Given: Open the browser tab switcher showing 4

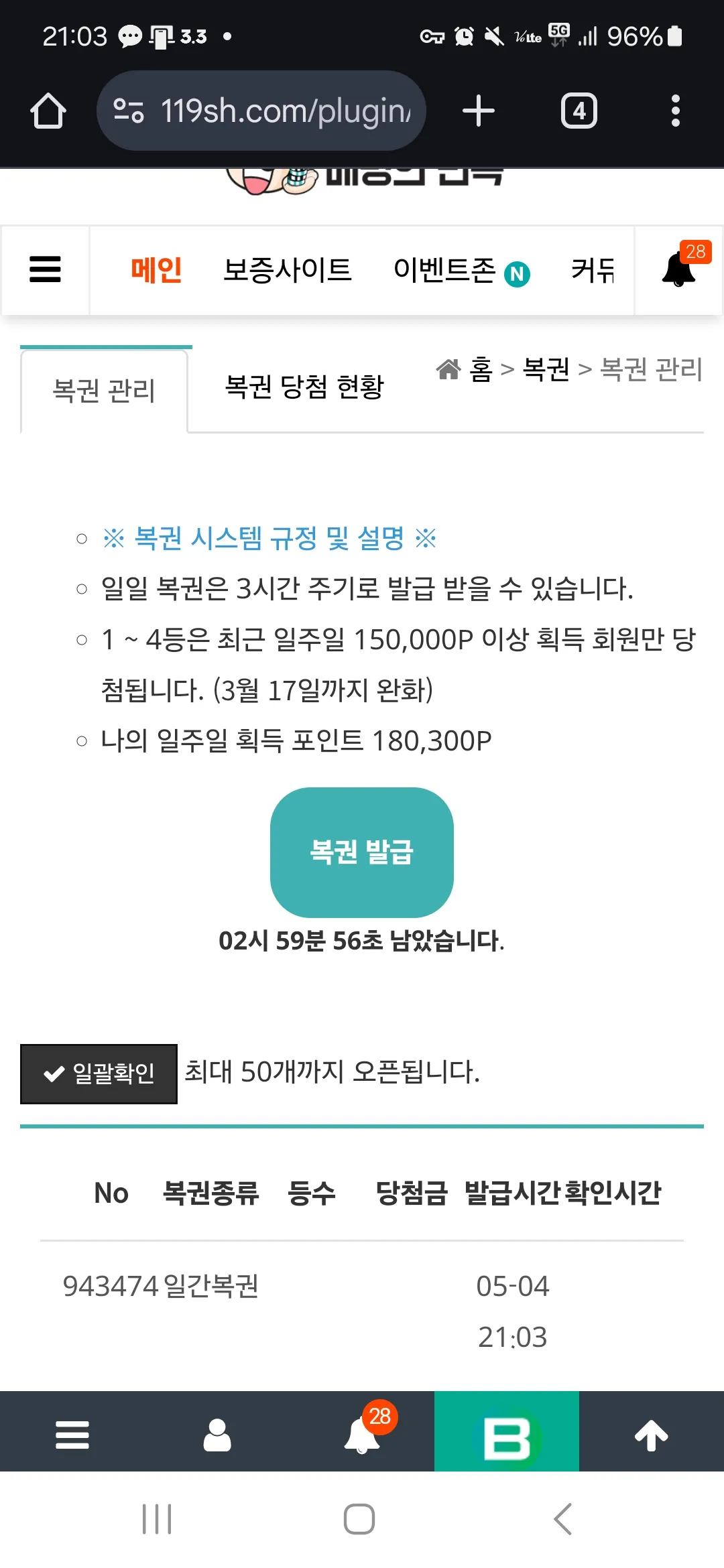Looking at the screenshot, I should click(579, 111).
